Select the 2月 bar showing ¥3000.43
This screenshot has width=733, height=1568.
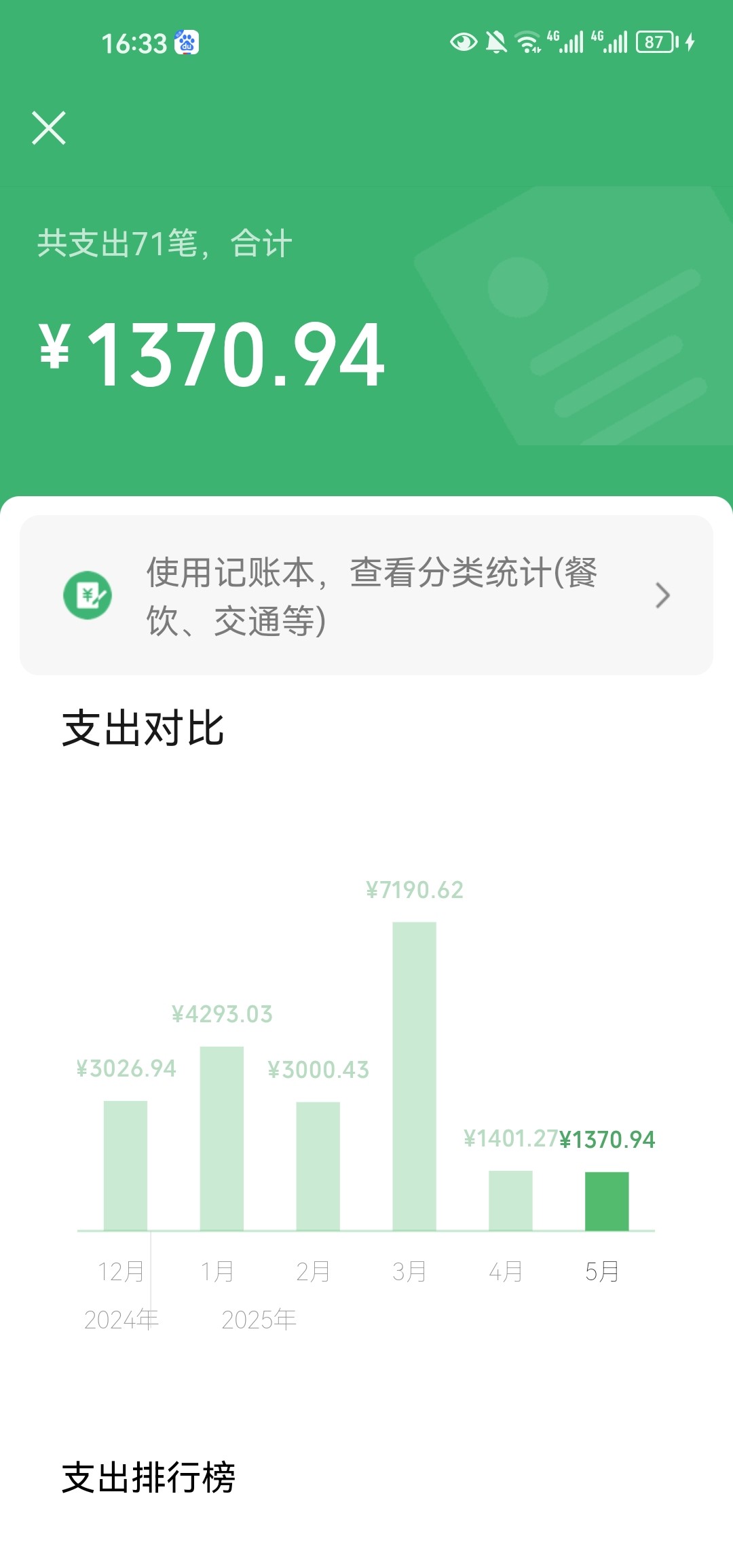coord(318,1166)
